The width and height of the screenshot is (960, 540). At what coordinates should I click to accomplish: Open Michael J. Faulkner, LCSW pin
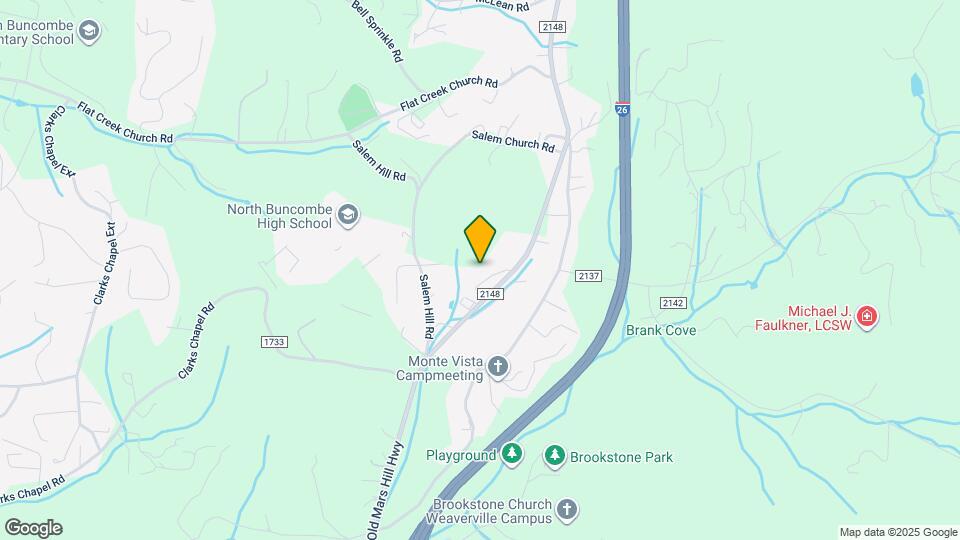(866, 317)
